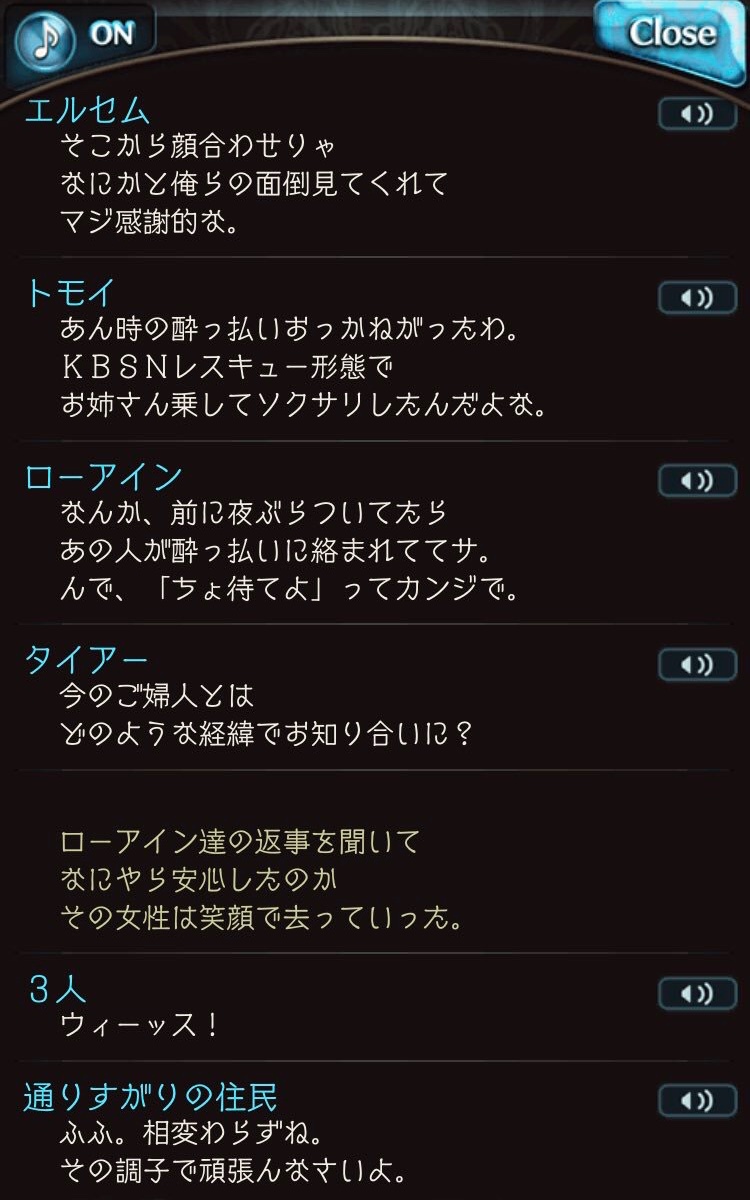Play the voice line for タイアー
Viewport: 750px width, 1200px height.
[x=696, y=664]
